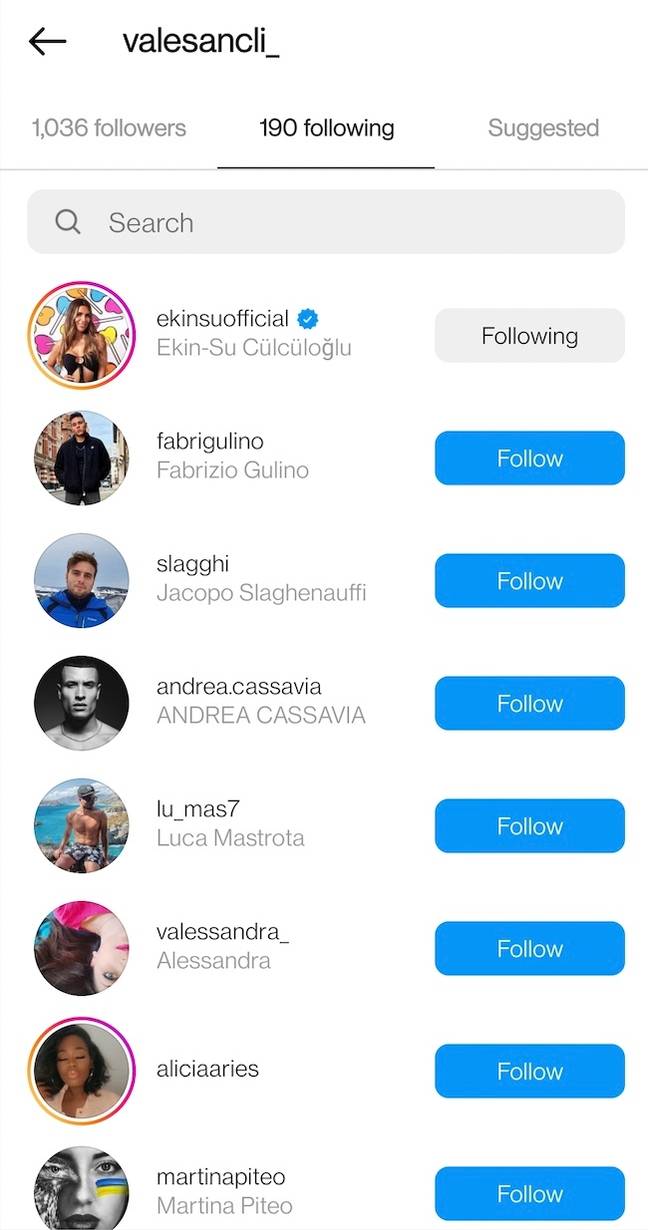Tap the Search field

pyautogui.click(x=326, y=222)
